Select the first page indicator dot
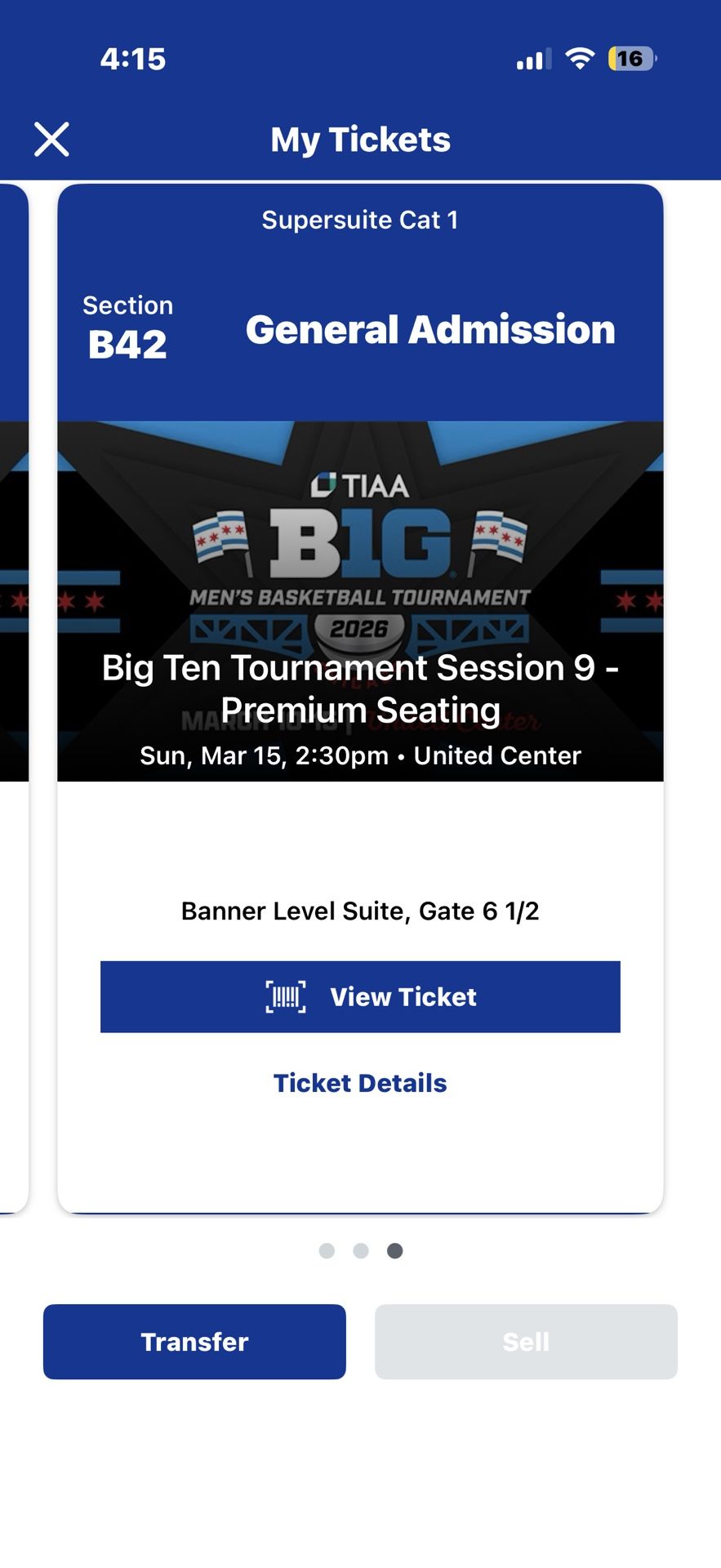Screen dimensions: 721x1568 (327, 1251)
